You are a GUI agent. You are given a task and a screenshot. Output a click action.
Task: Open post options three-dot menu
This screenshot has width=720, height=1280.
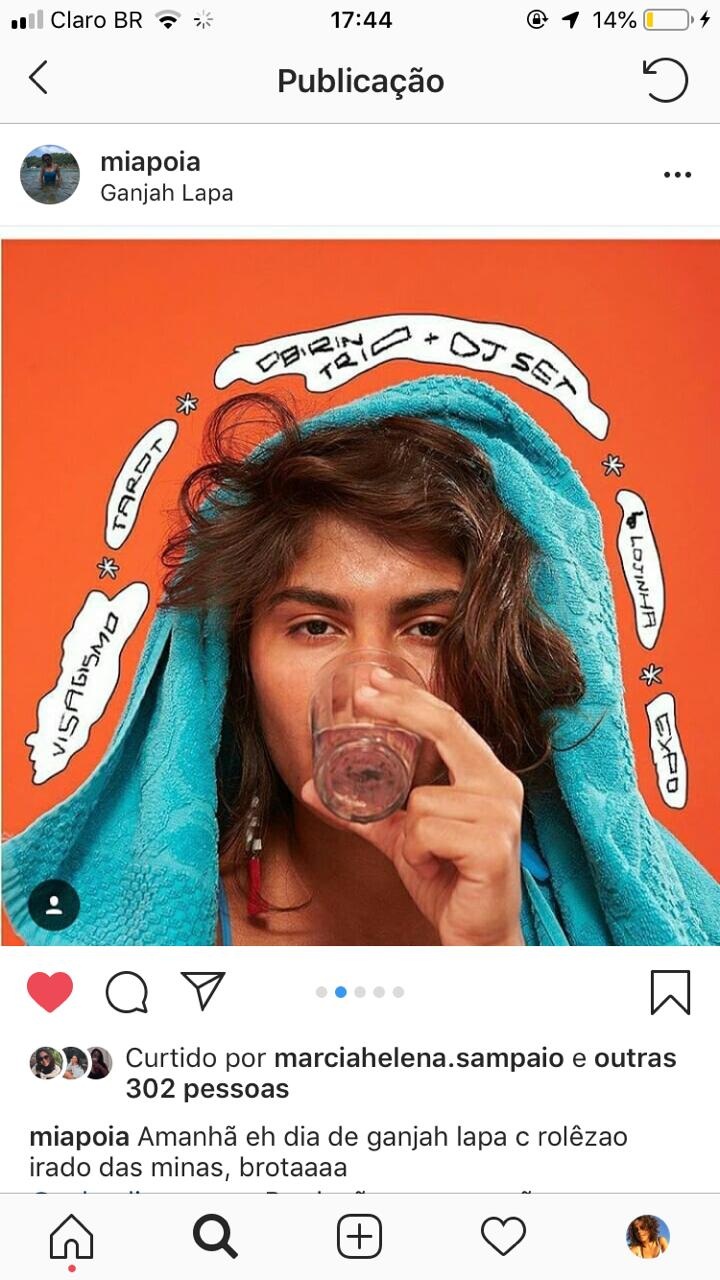tap(677, 175)
